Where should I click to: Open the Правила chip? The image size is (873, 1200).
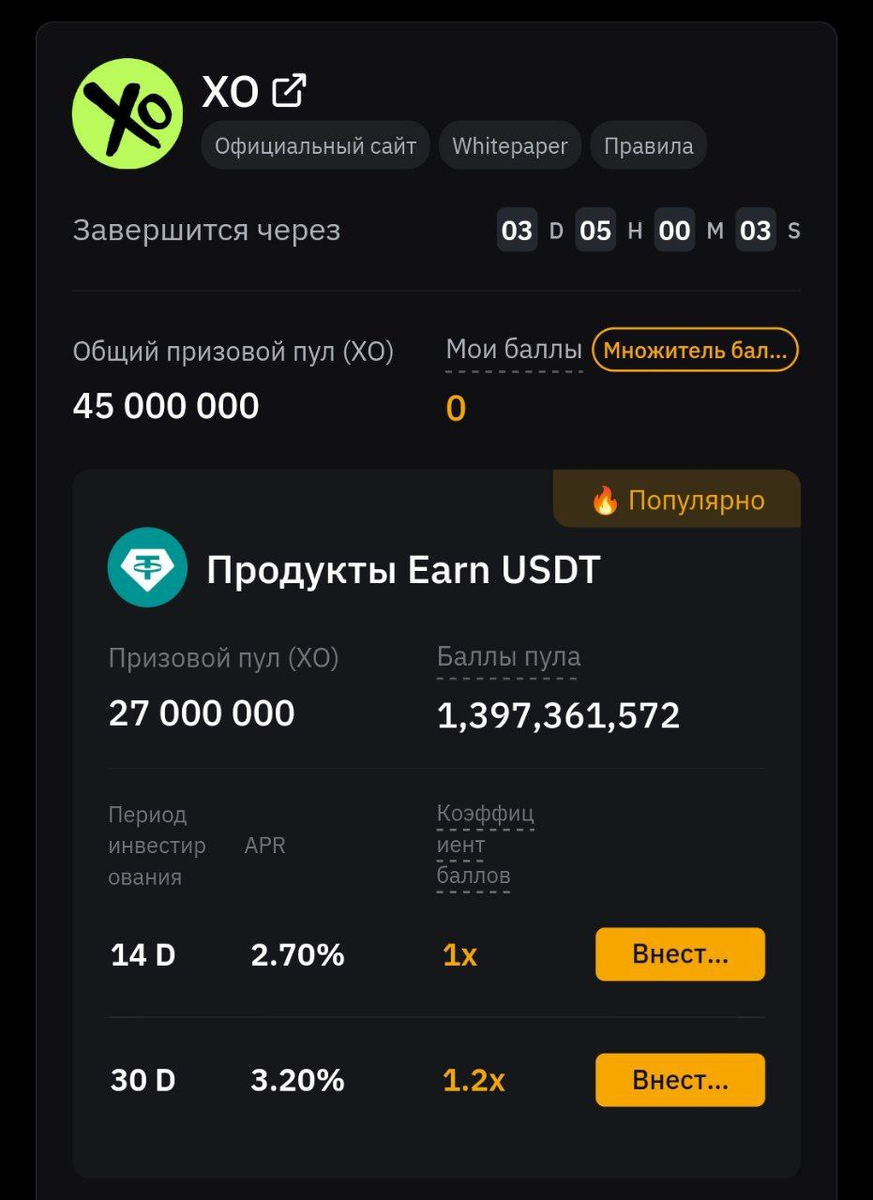[x=648, y=146]
